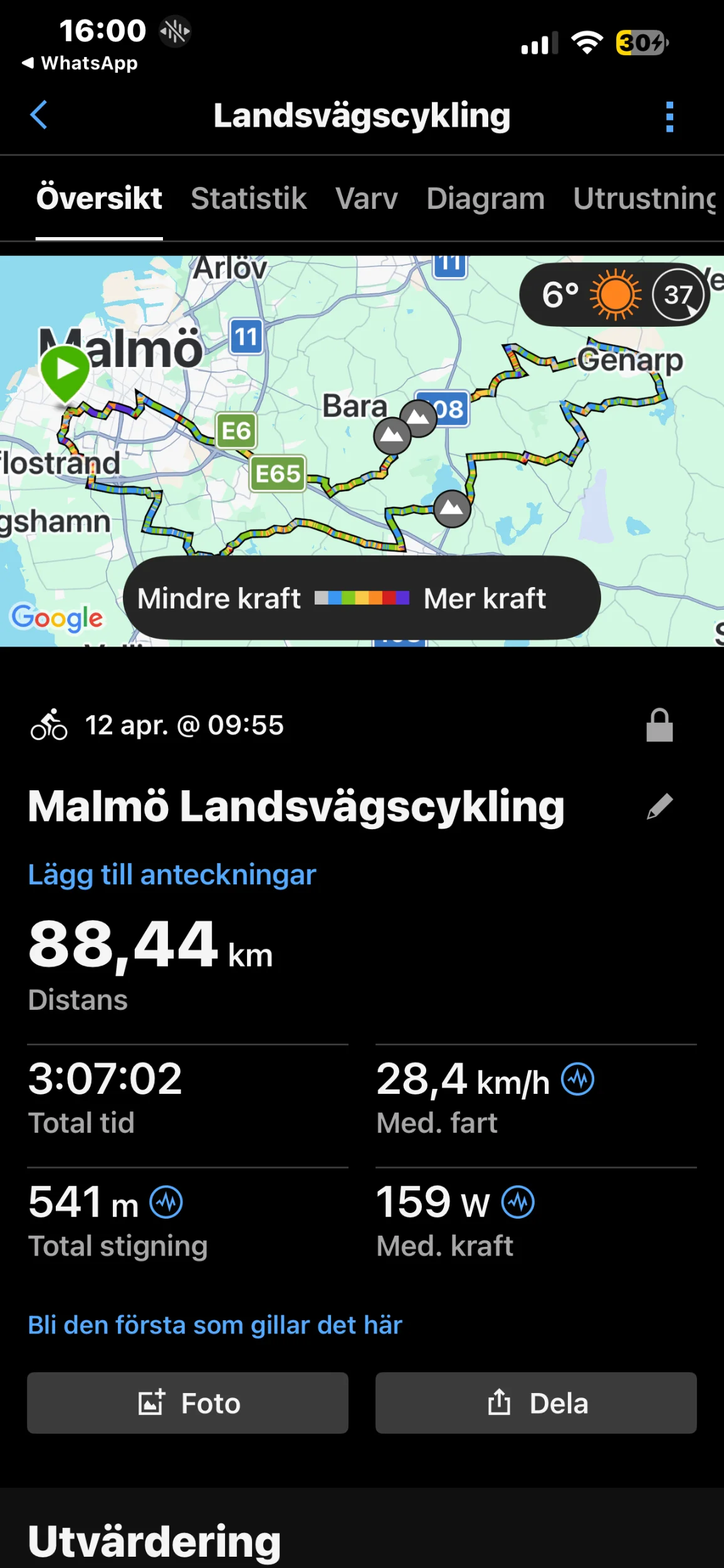Tap the info icon beside Med. kraft
The image size is (724, 1568).
[518, 1202]
